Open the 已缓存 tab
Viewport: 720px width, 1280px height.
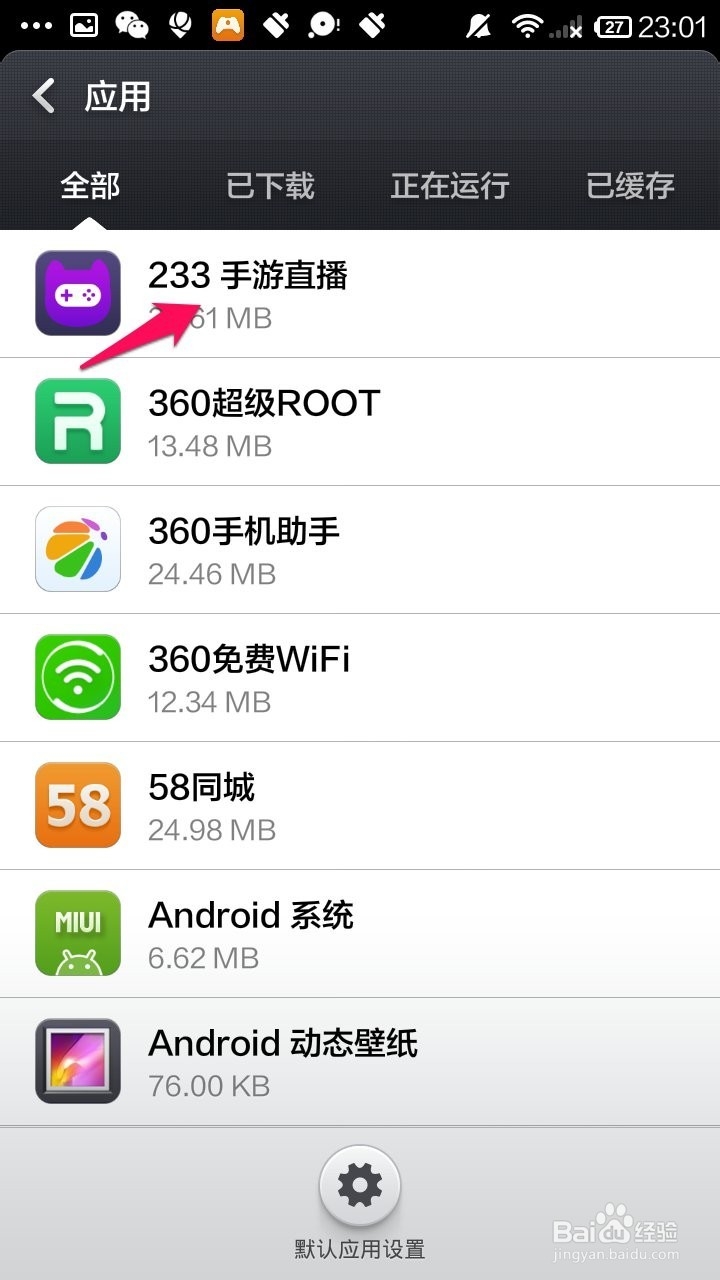coord(628,186)
